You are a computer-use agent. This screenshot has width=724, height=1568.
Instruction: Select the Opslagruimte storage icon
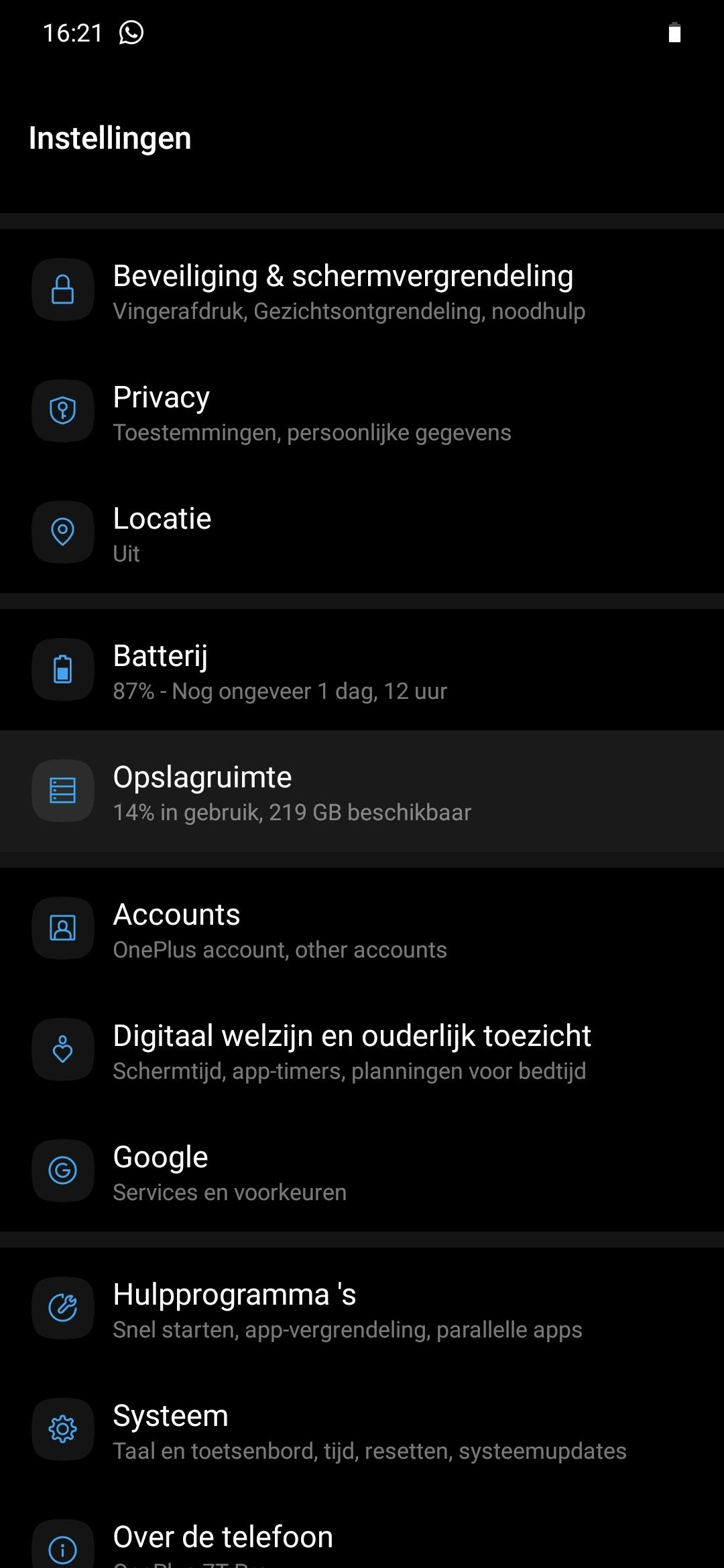[x=62, y=791]
